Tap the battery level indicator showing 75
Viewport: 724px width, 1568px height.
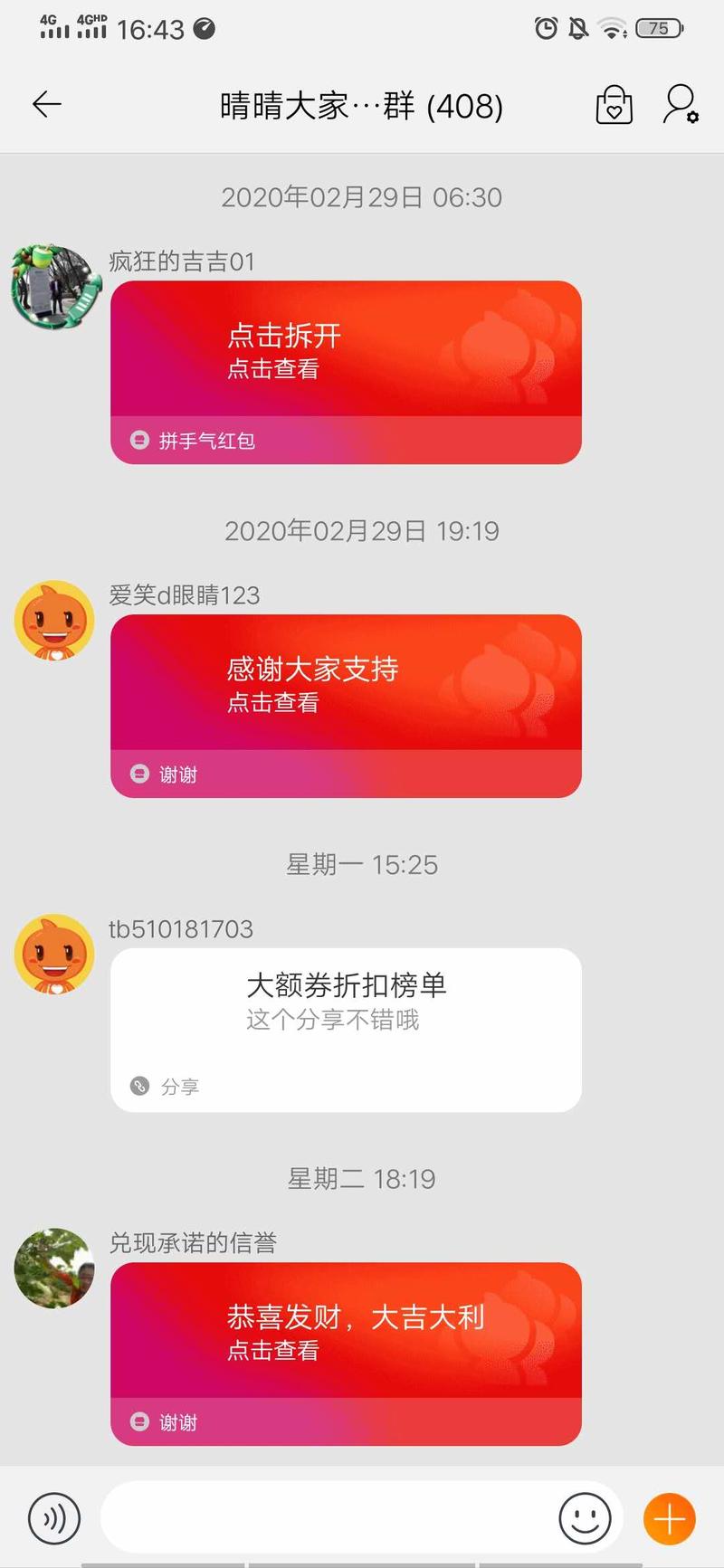[x=658, y=28]
